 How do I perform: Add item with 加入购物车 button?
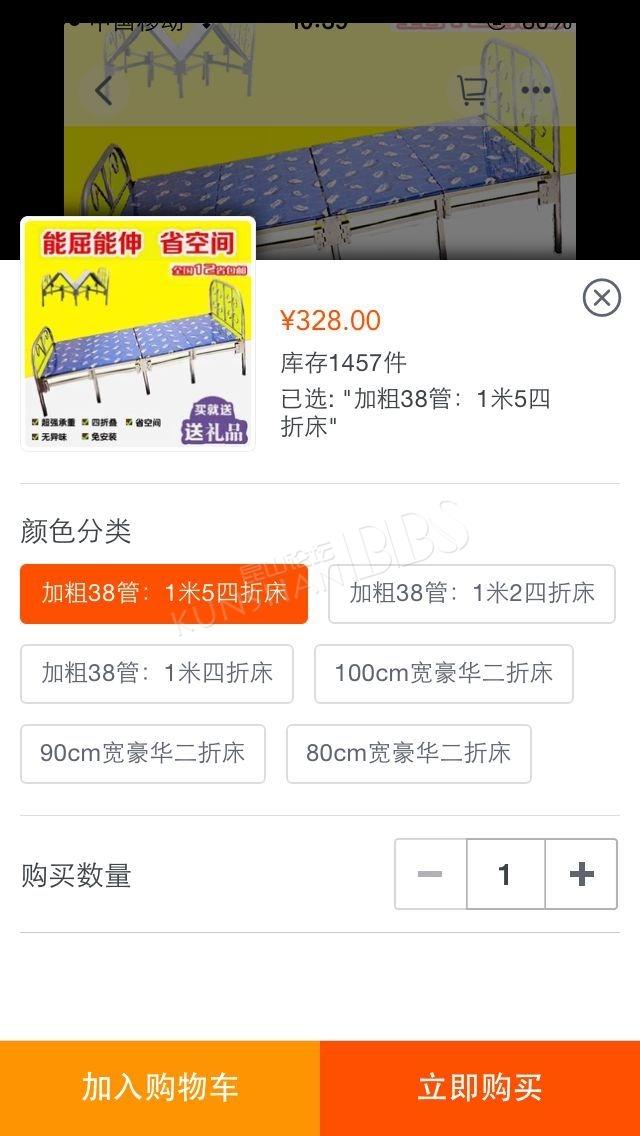159,1088
